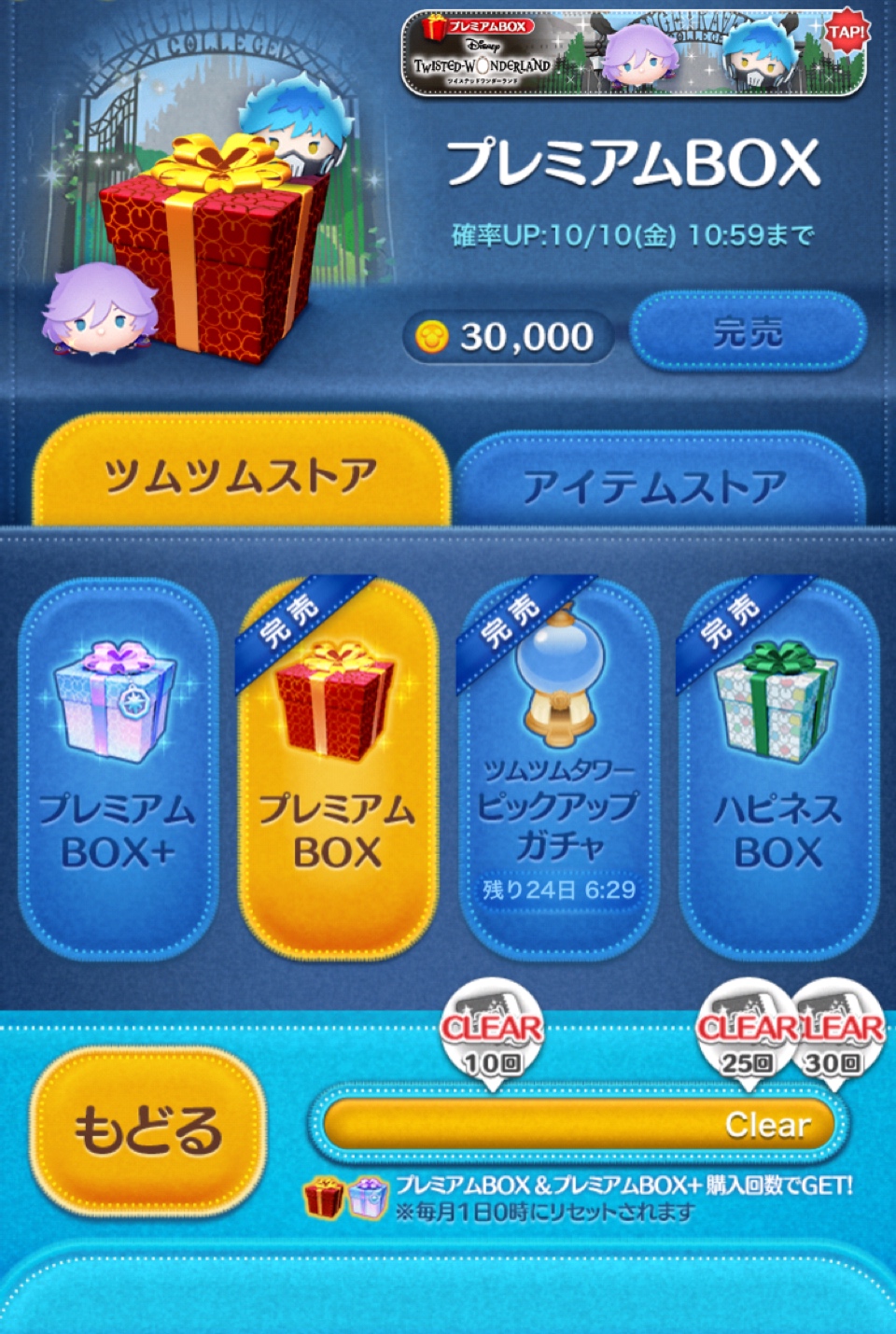Select the red プレミアムBOX card
Viewport: 896px width, 1334px height.
pos(338,767)
